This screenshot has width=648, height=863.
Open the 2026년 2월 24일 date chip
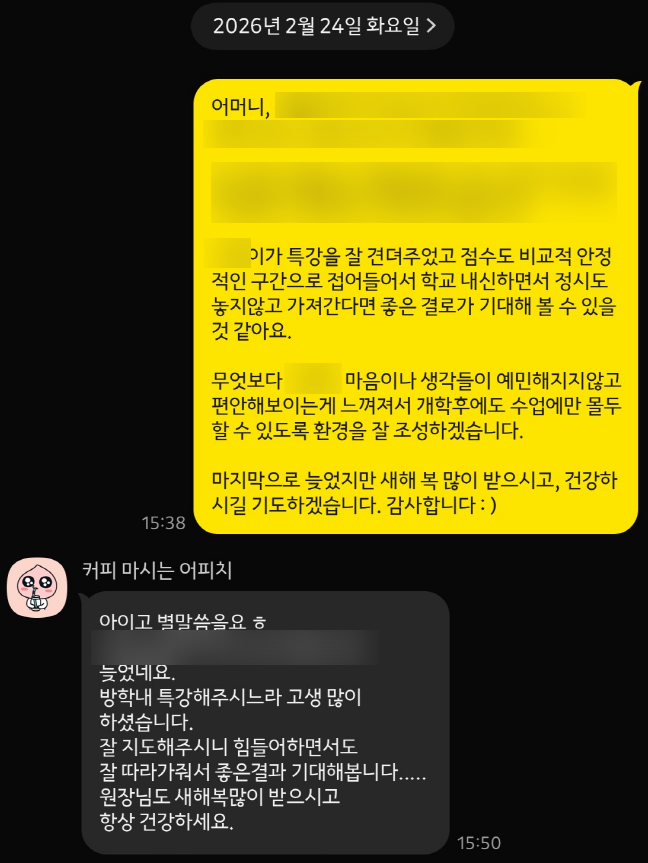(x=323, y=27)
